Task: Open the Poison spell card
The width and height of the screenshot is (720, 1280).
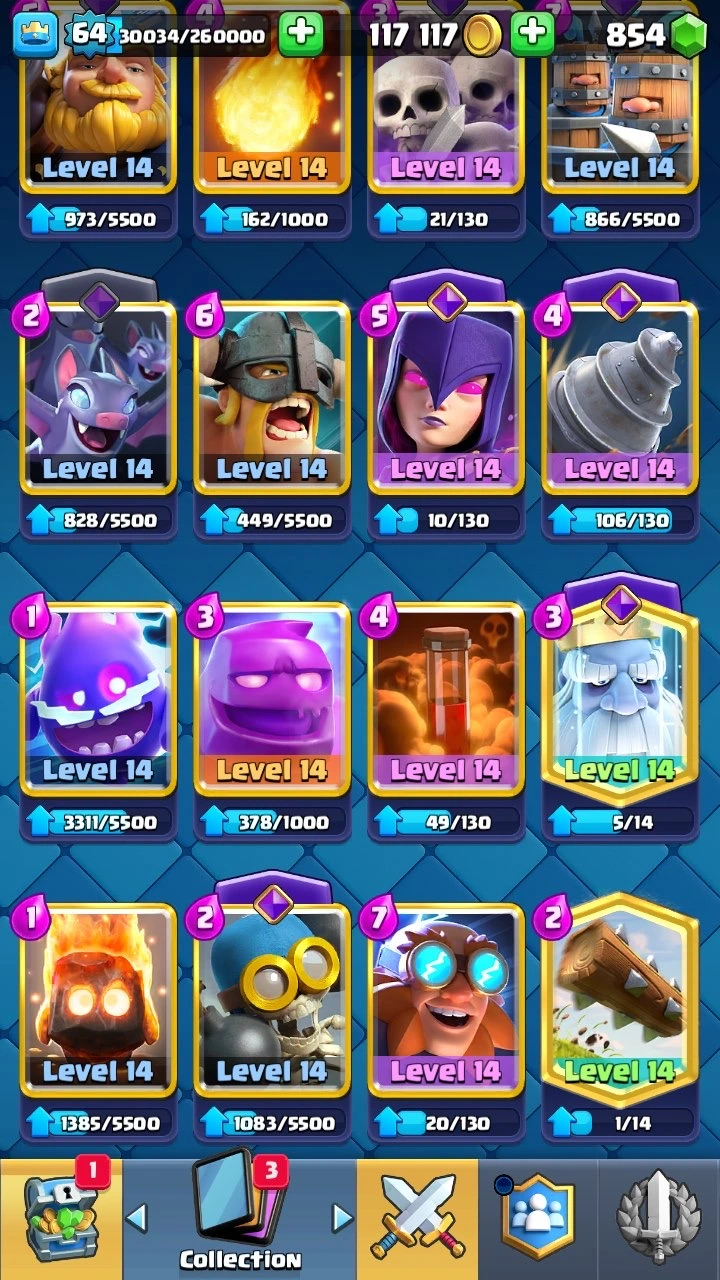Action: [446, 700]
